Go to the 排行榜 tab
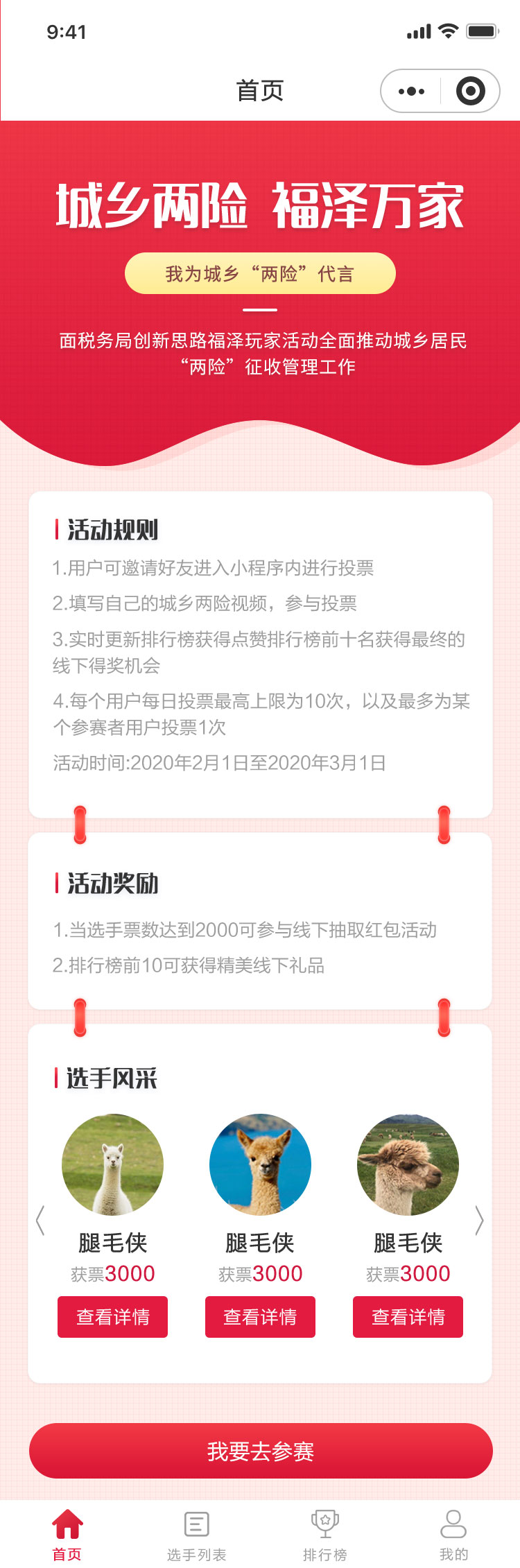The image size is (520, 1568). pyautogui.click(x=324, y=1533)
